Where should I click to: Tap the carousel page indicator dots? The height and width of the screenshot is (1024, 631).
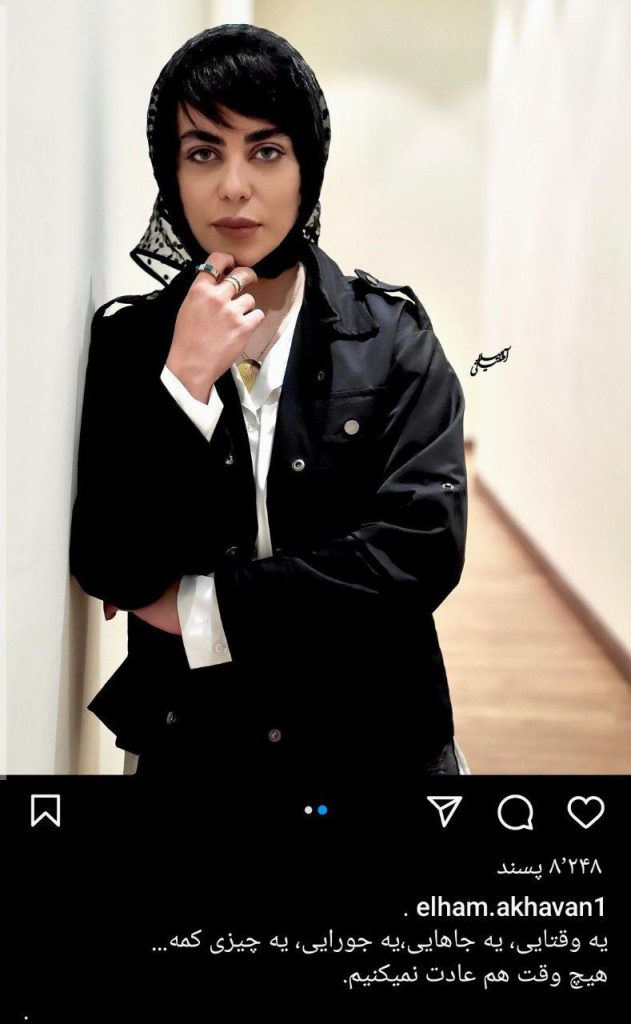tap(316, 810)
